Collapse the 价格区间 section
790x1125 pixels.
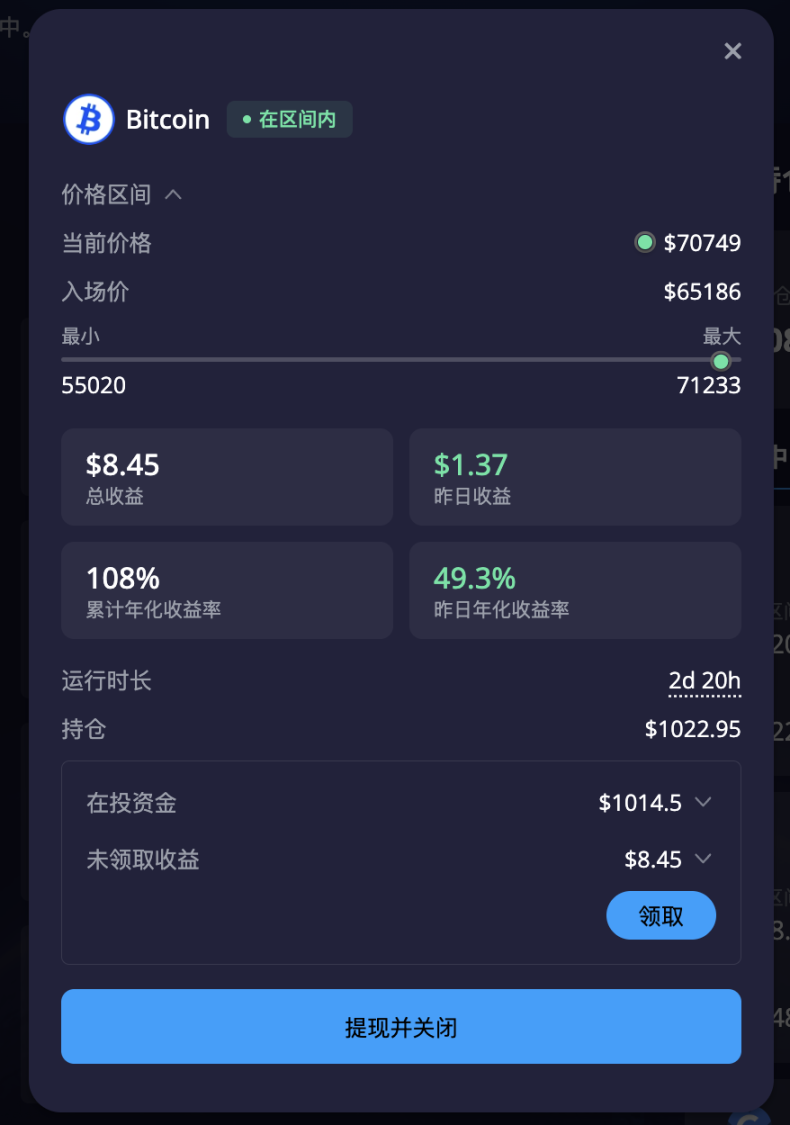173,195
